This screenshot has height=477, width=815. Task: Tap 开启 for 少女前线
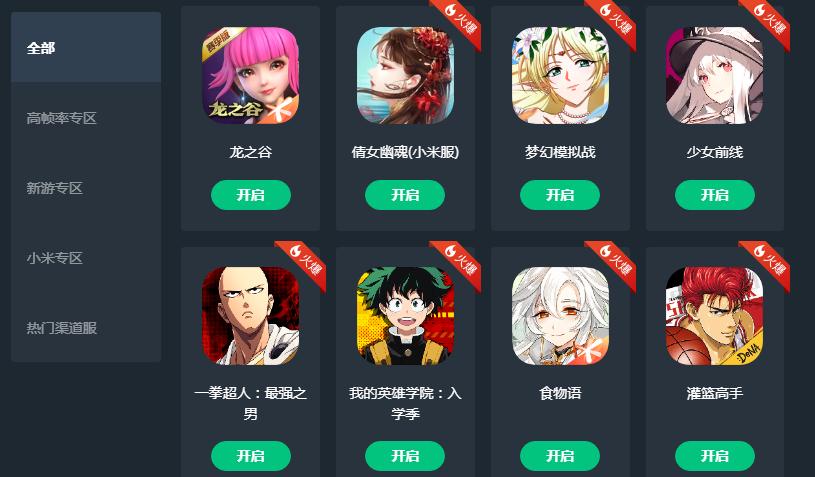point(715,195)
